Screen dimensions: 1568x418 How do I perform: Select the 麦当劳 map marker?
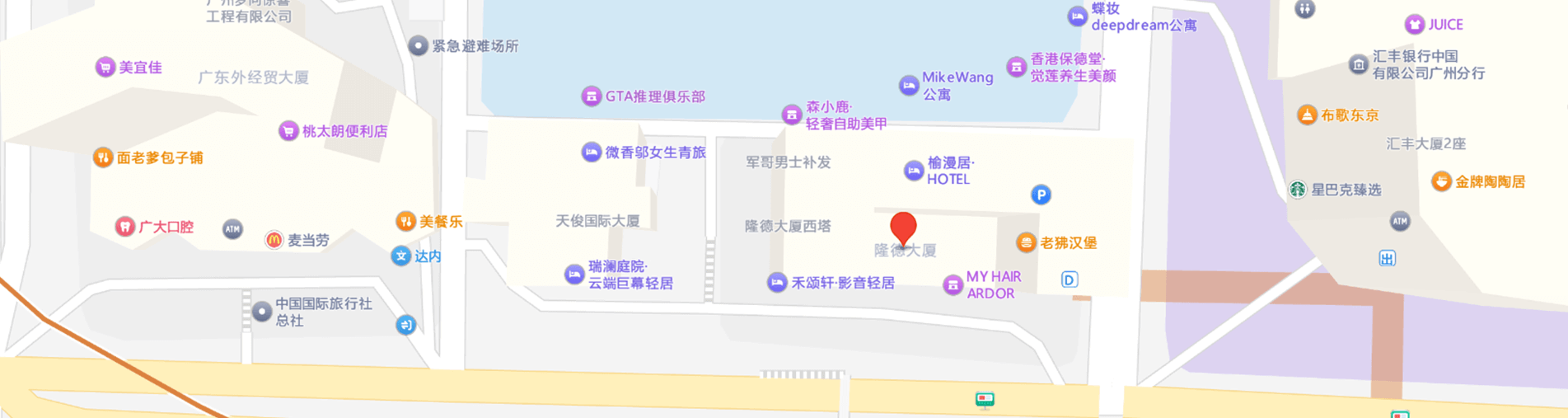(x=274, y=240)
